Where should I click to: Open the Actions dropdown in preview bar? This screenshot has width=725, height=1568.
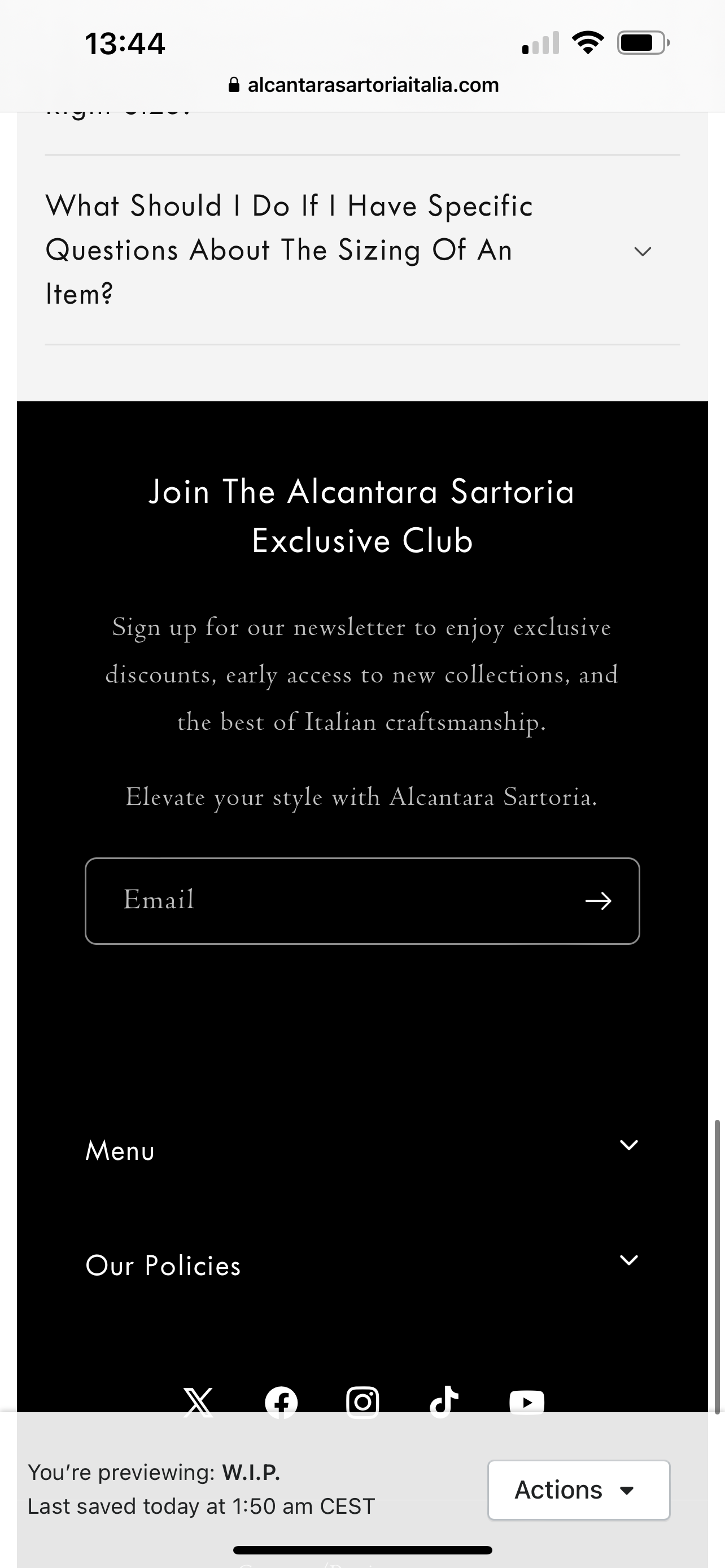[x=578, y=1490]
